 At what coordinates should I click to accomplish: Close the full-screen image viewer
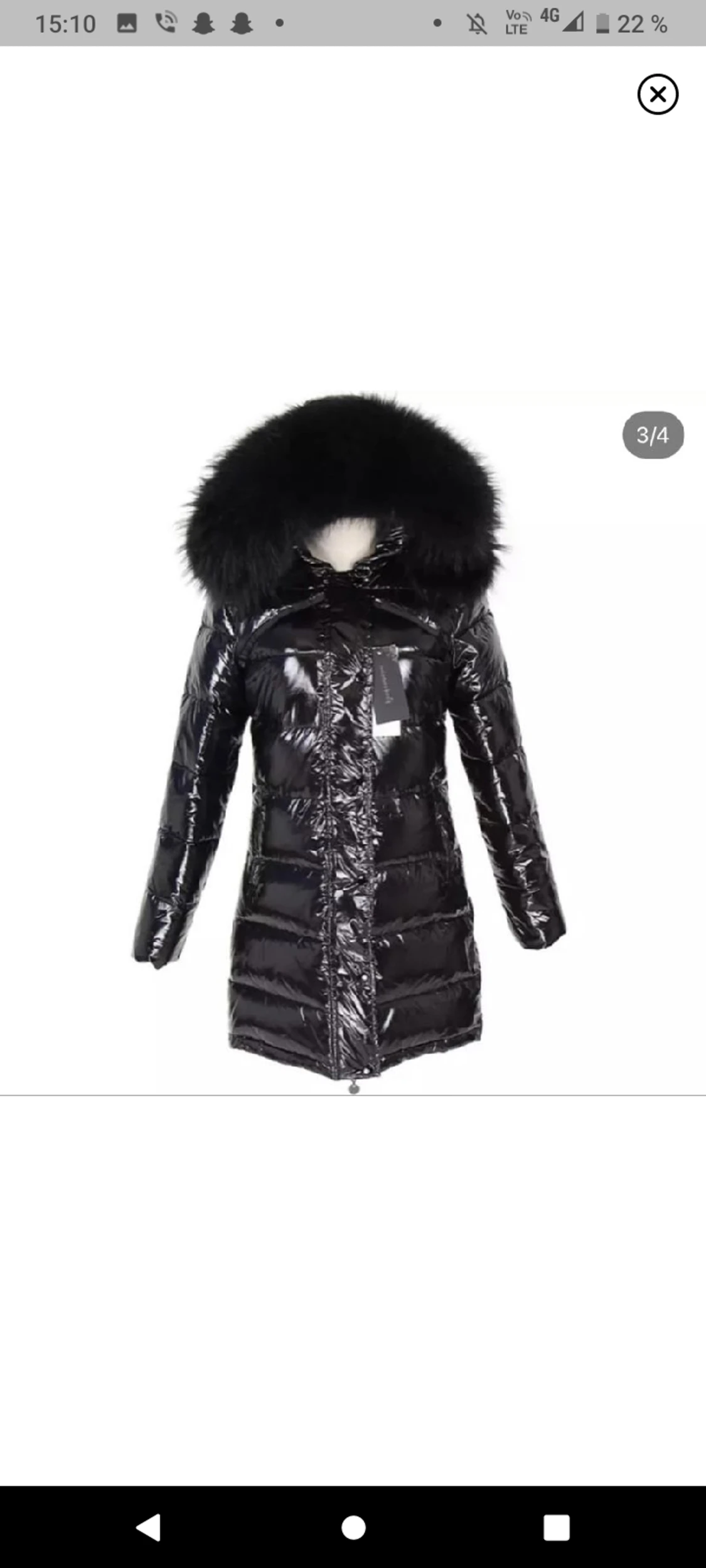coord(658,94)
